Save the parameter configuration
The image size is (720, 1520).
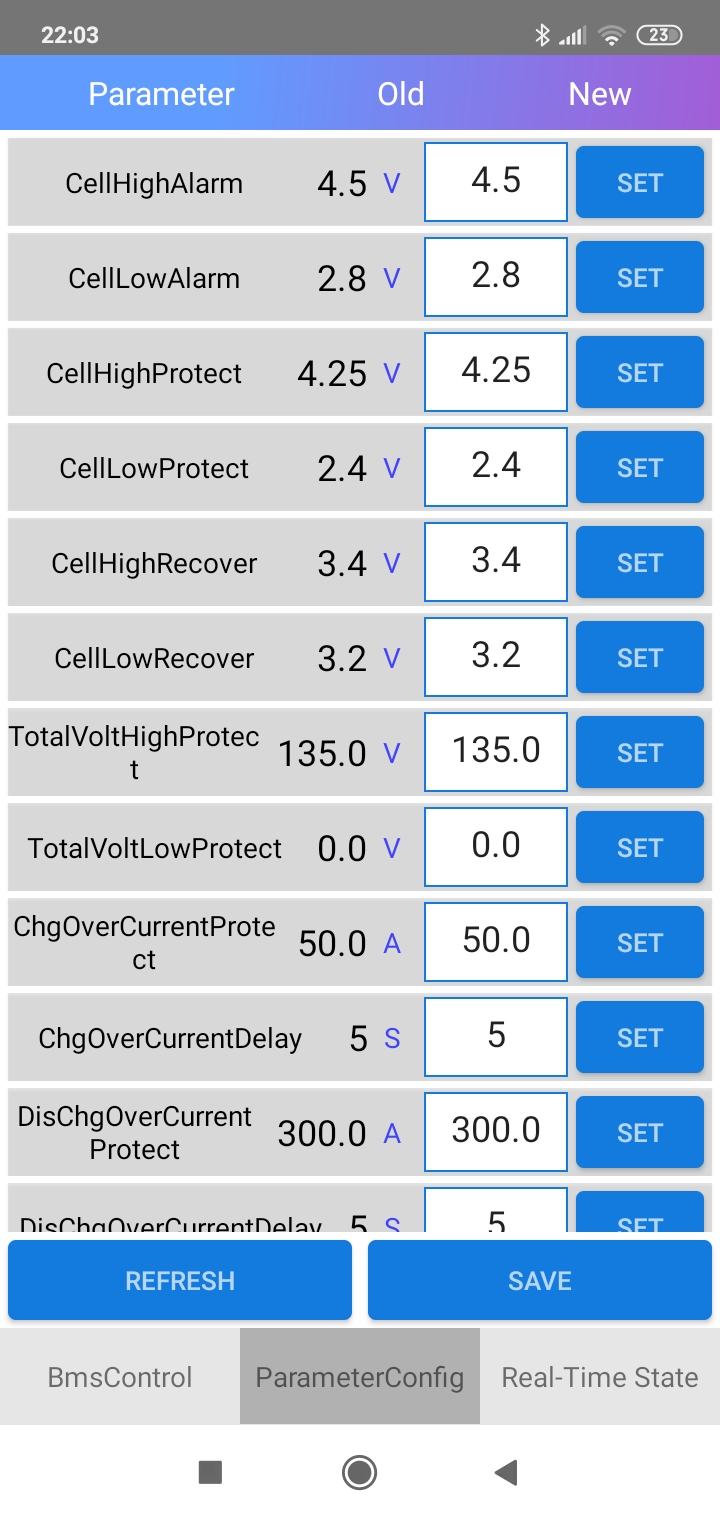coord(540,1280)
